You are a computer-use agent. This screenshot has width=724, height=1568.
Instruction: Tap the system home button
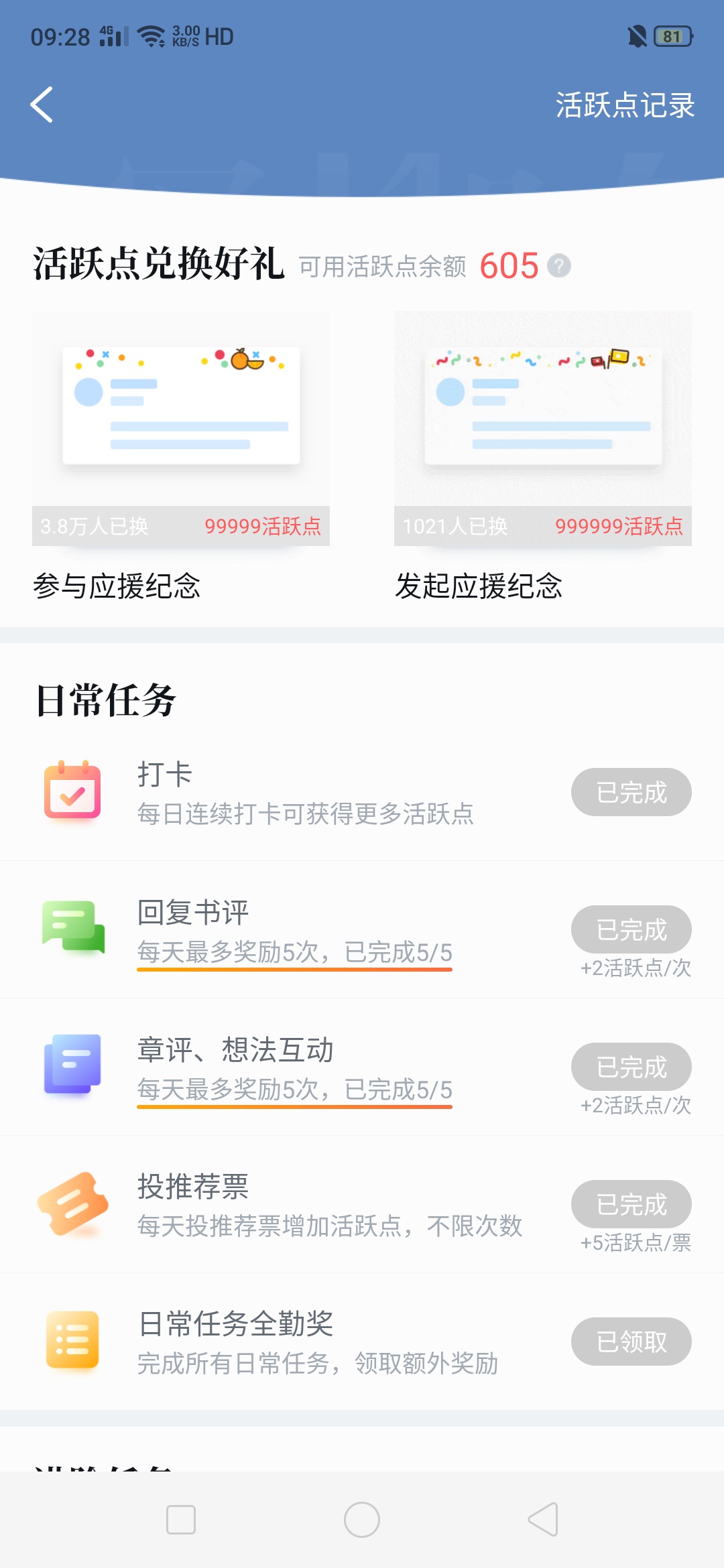point(362,1520)
